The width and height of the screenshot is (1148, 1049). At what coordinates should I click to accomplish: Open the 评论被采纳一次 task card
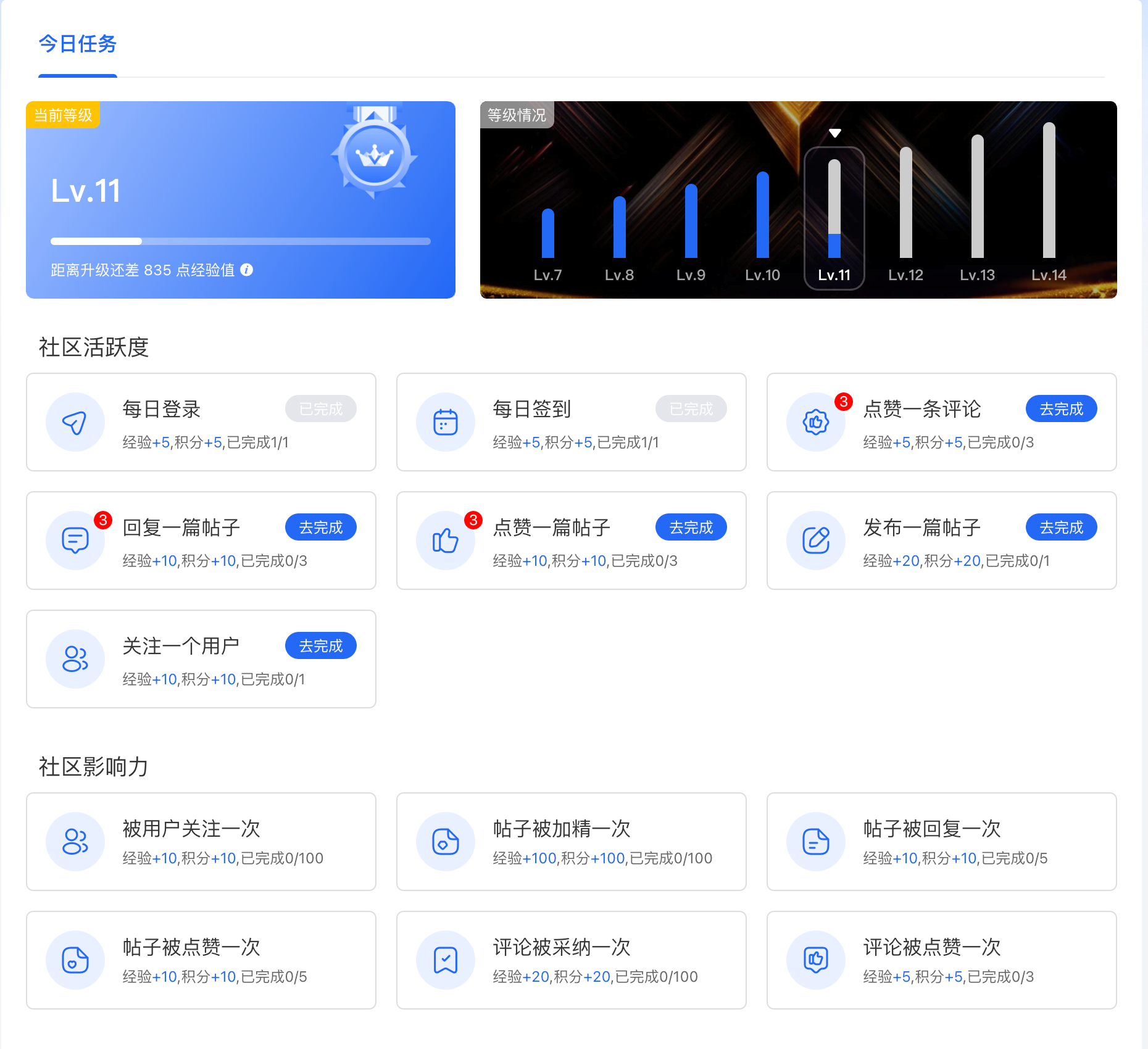571,960
